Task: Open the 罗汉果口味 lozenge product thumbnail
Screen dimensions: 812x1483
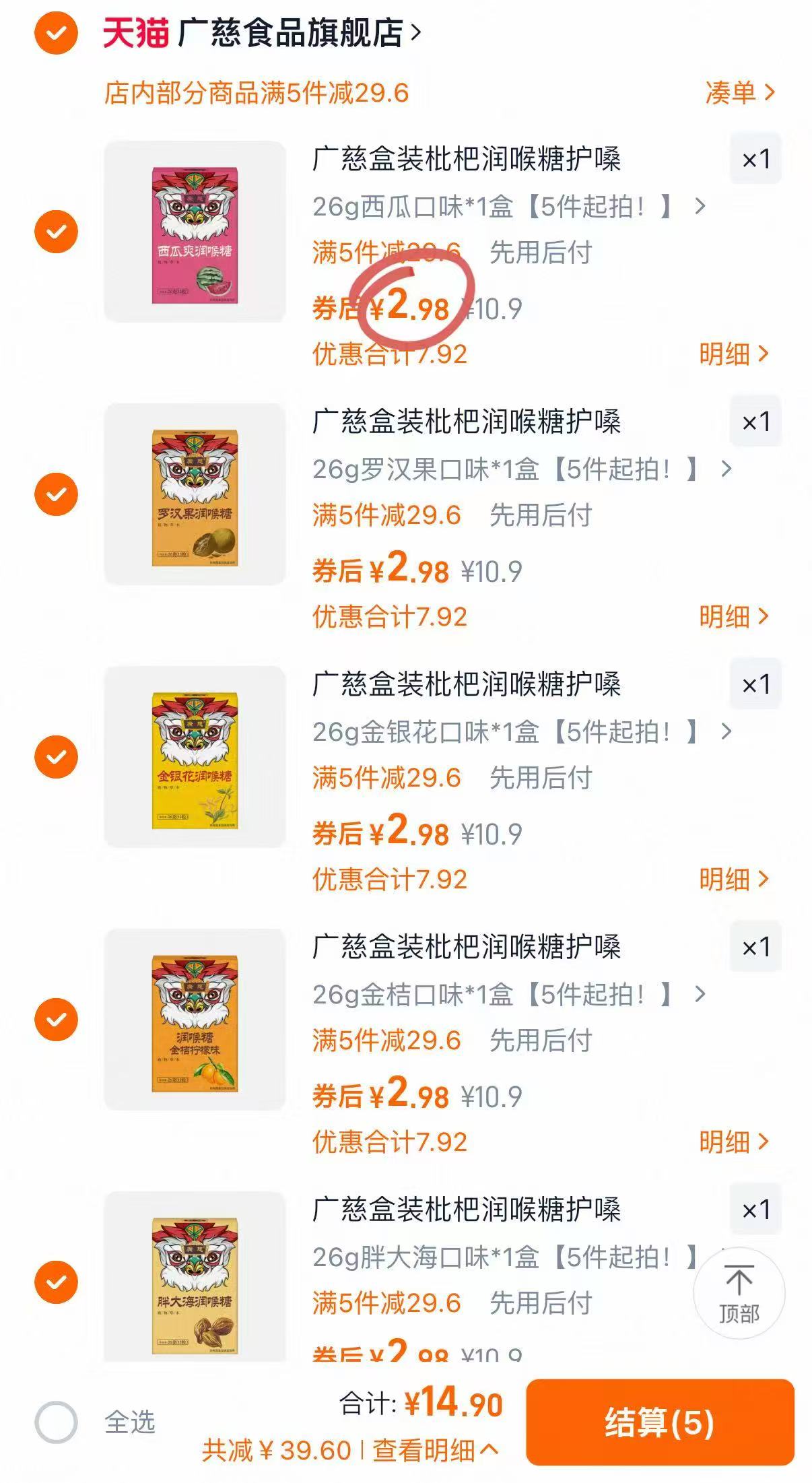Action: (x=196, y=496)
